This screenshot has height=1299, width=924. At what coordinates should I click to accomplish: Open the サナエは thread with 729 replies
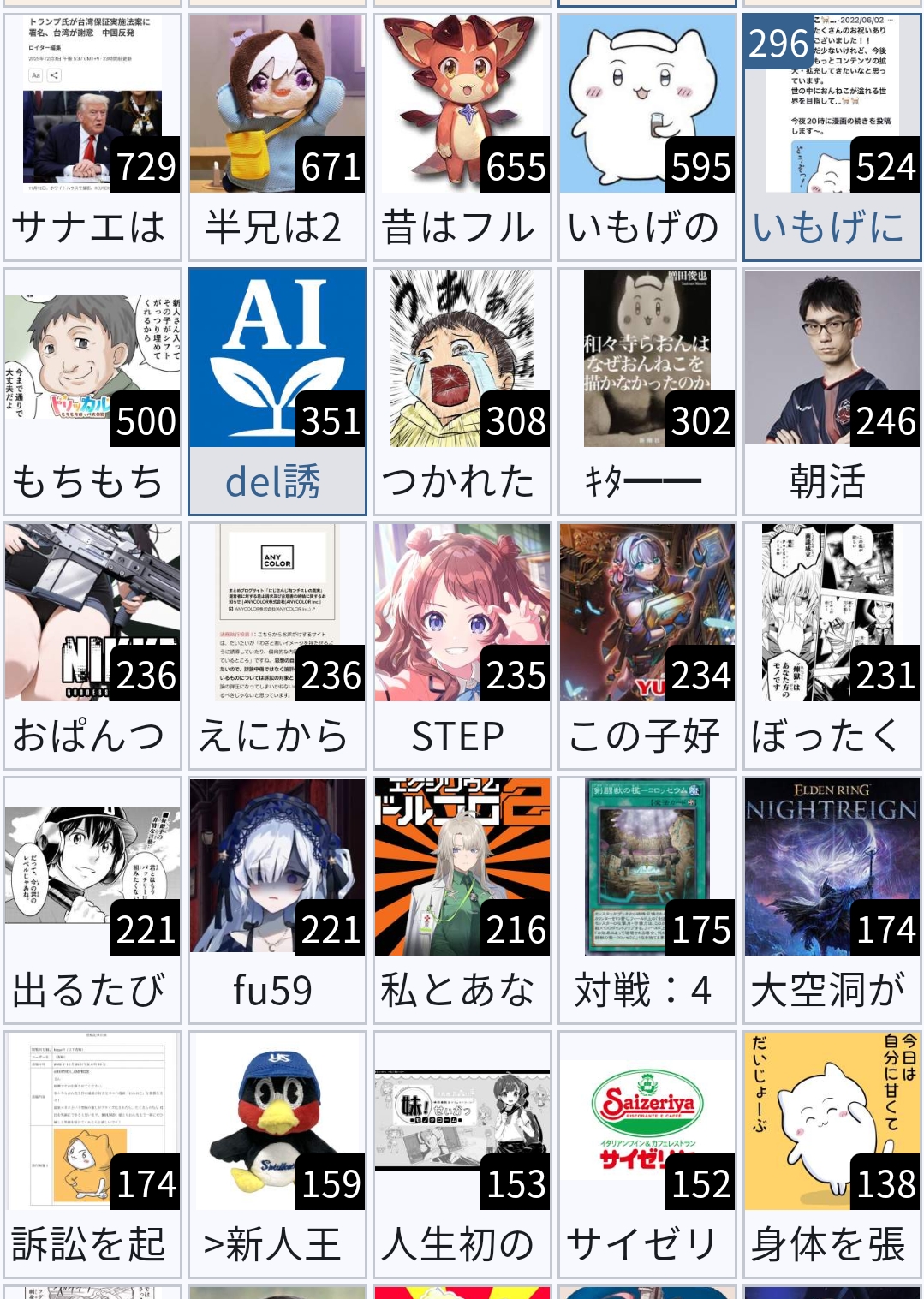tap(92, 137)
